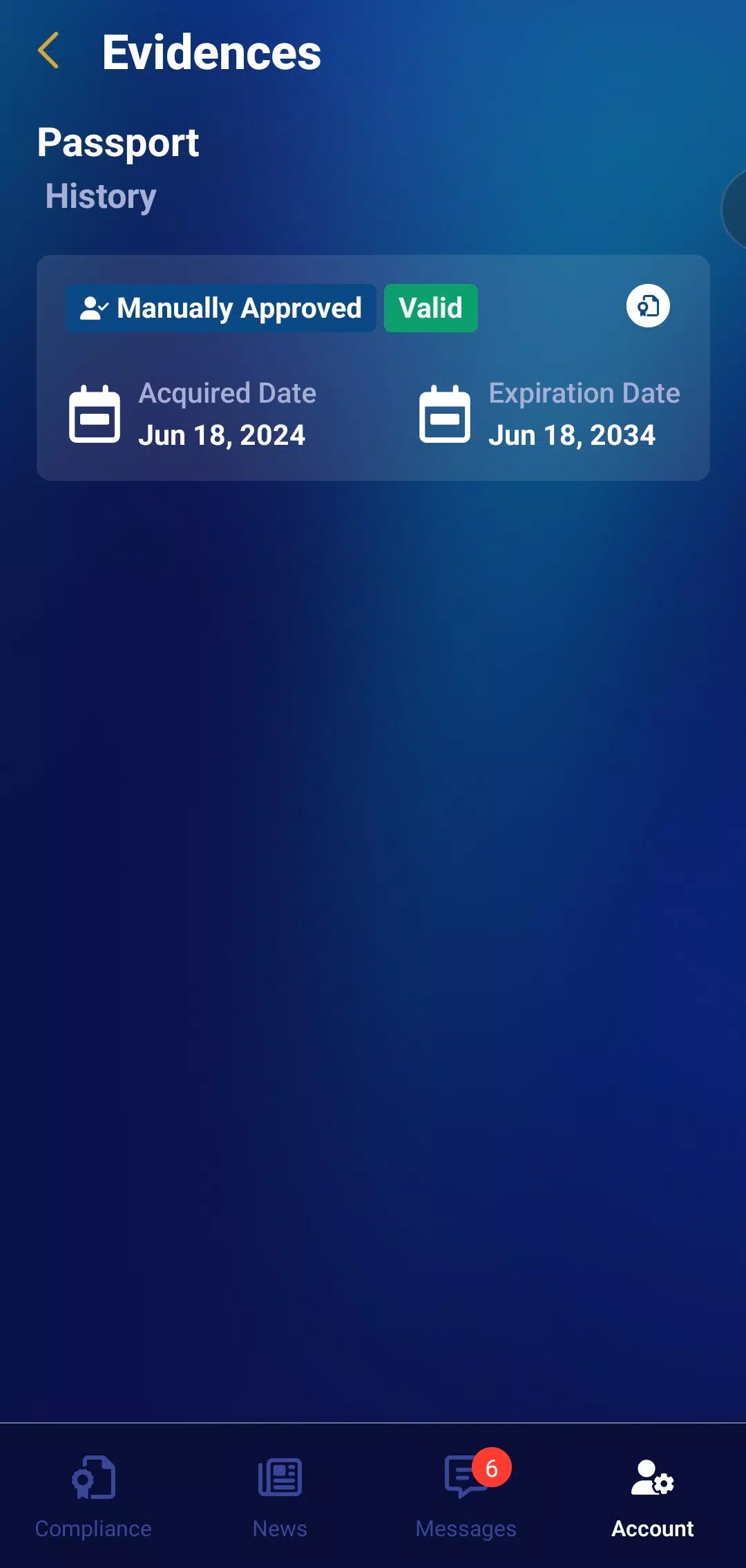Toggle the Valid status indicator
This screenshot has height=1568, width=746.
click(x=430, y=308)
